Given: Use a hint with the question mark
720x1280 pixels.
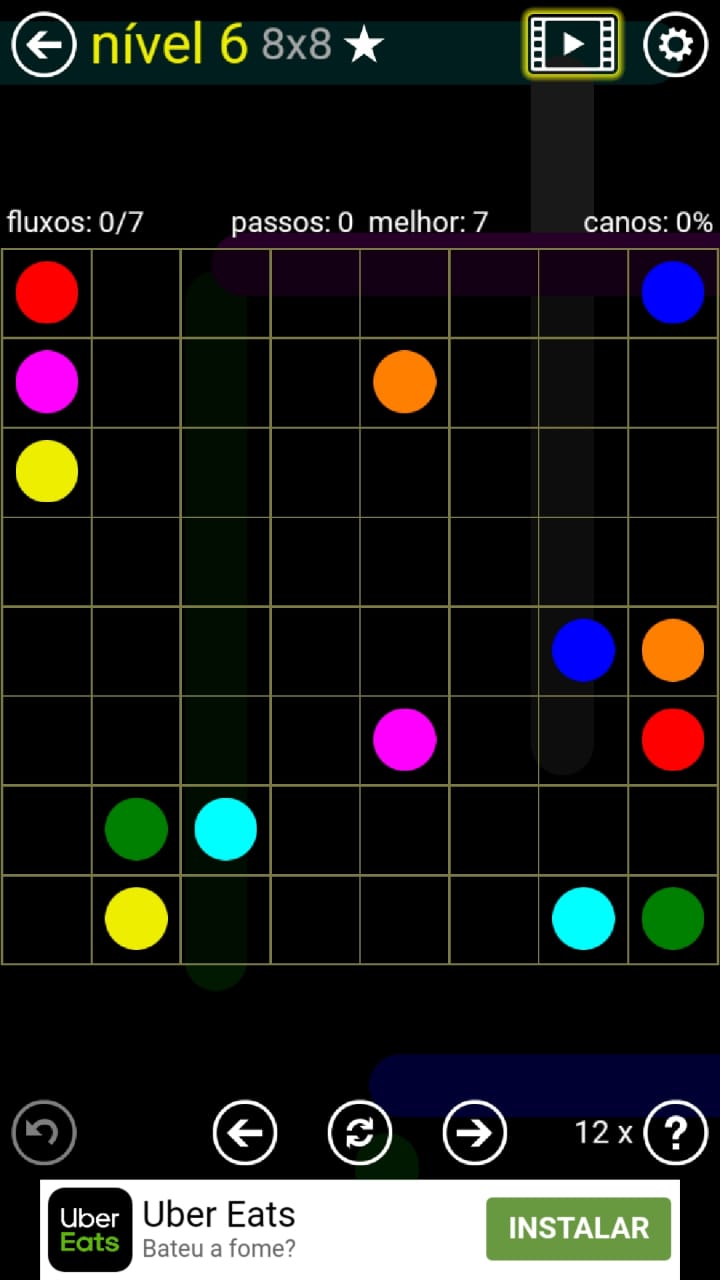Looking at the screenshot, I should 676,1133.
